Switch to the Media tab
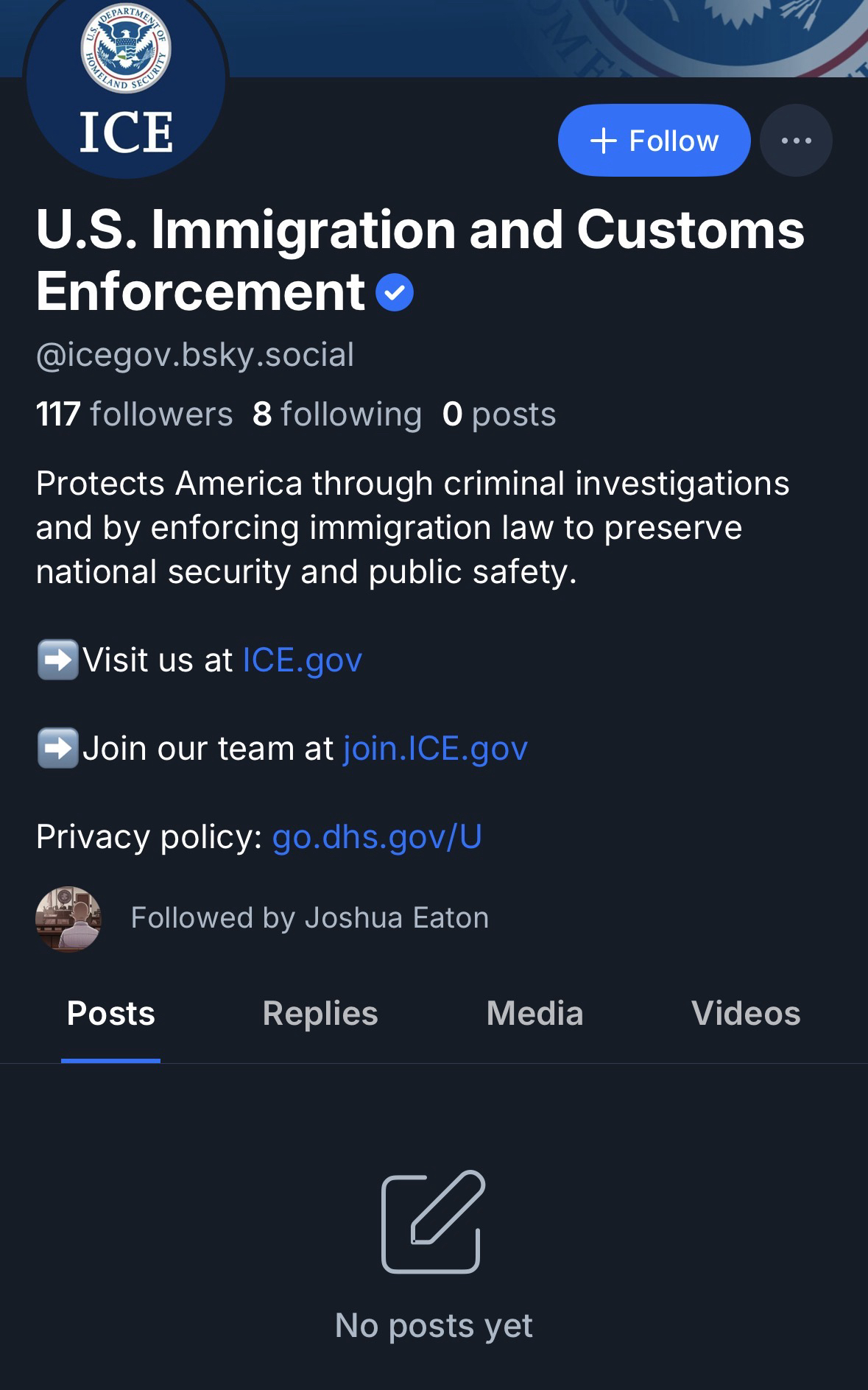The height and width of the screenshot is (1390, 868). 534,1014
